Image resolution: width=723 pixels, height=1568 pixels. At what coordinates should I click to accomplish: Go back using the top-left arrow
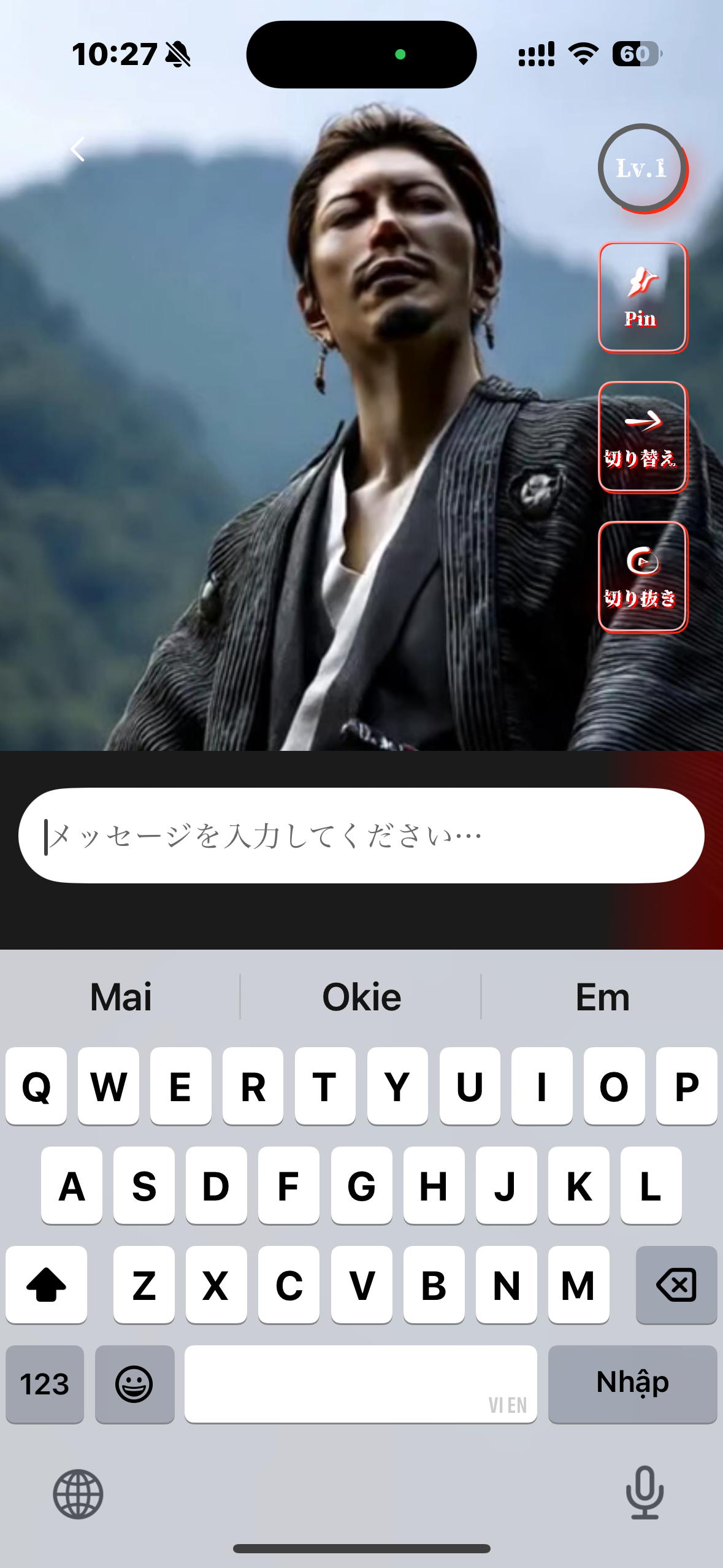click(77, 149)
